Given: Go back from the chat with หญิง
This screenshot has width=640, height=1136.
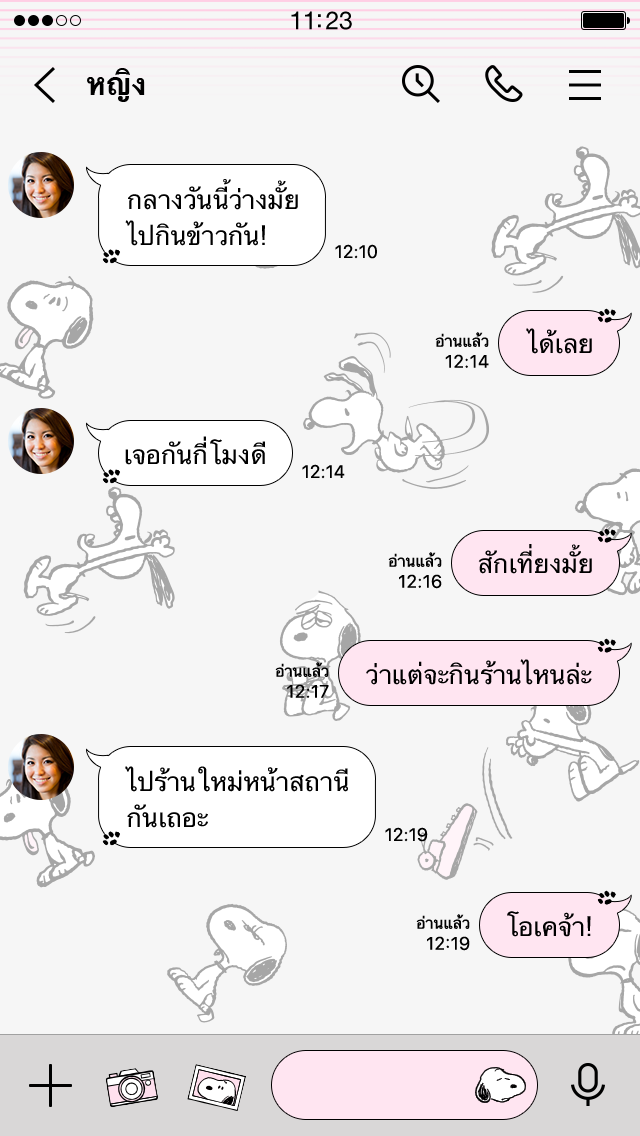Looking at the screenshot, I should [45, 86].
